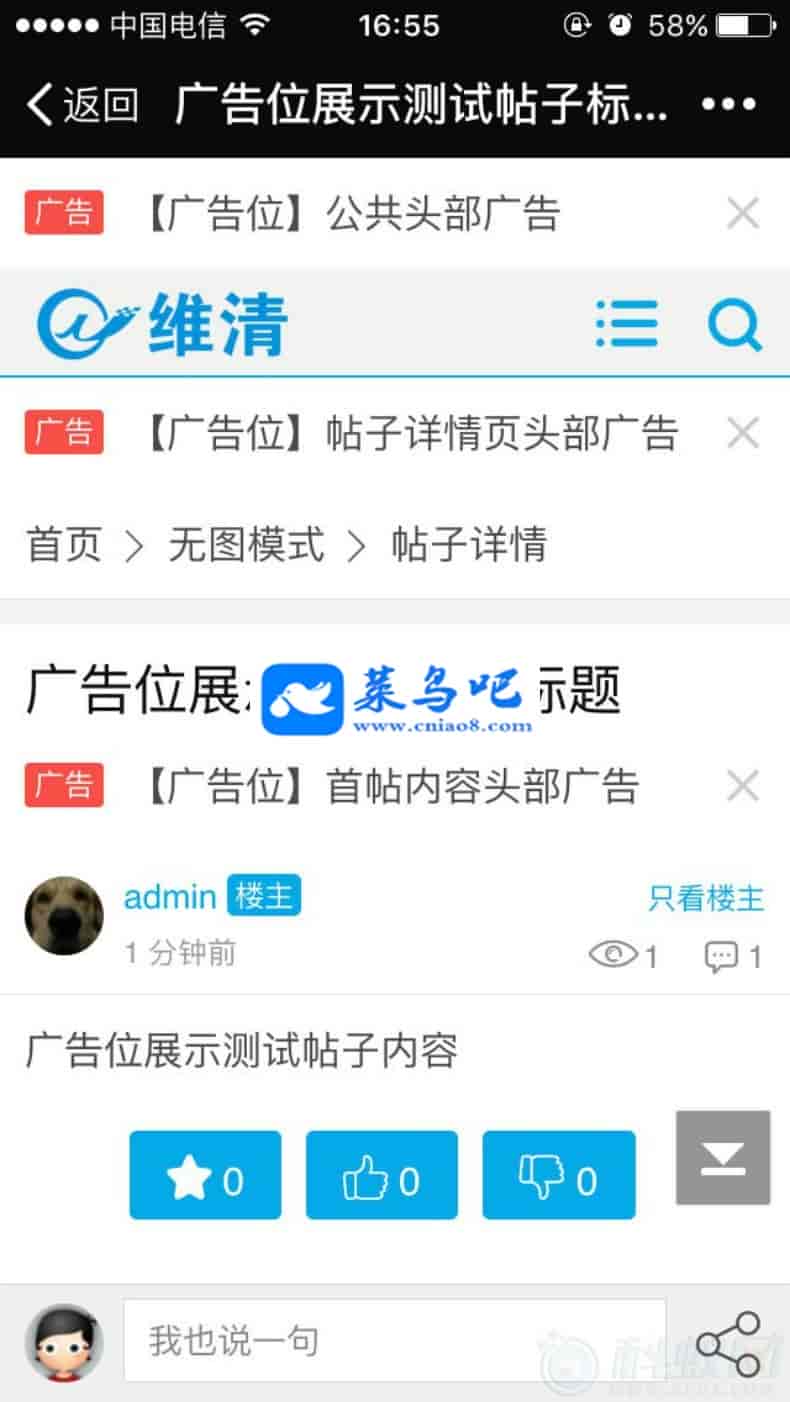Give the post a thumbs down
This screenshot has width=790, height=1402.
pos(558,1175)
